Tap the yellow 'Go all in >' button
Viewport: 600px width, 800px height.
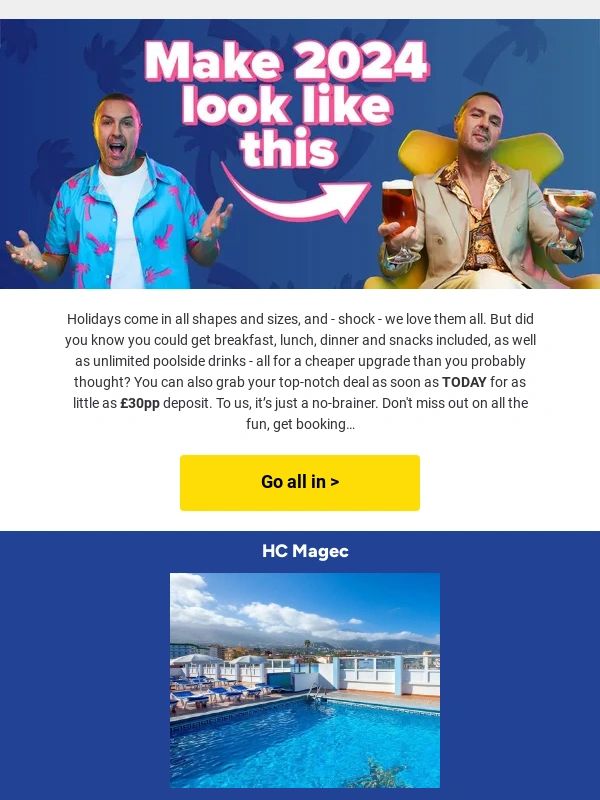(300, 482)
